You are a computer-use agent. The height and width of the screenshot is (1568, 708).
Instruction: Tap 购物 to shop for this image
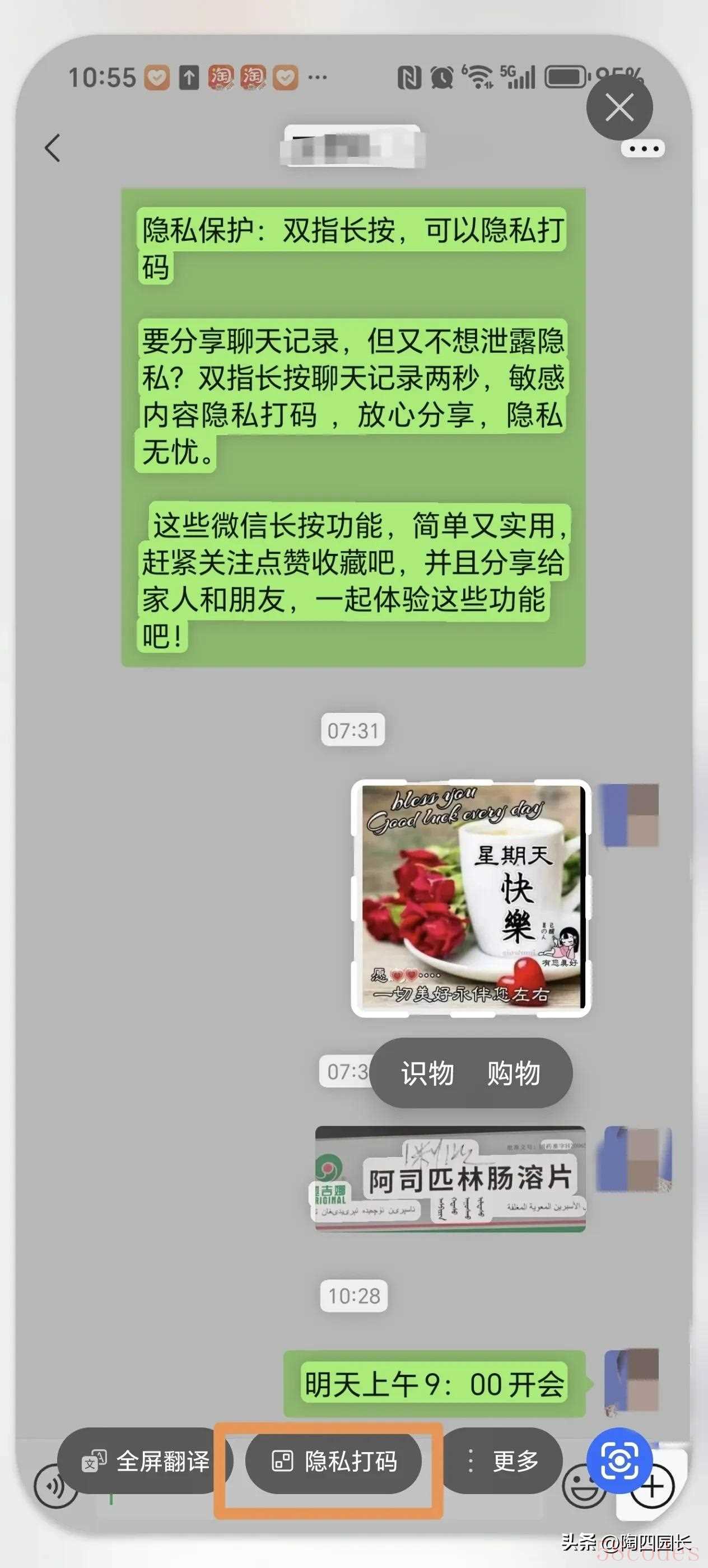[x=514, y=1072]
